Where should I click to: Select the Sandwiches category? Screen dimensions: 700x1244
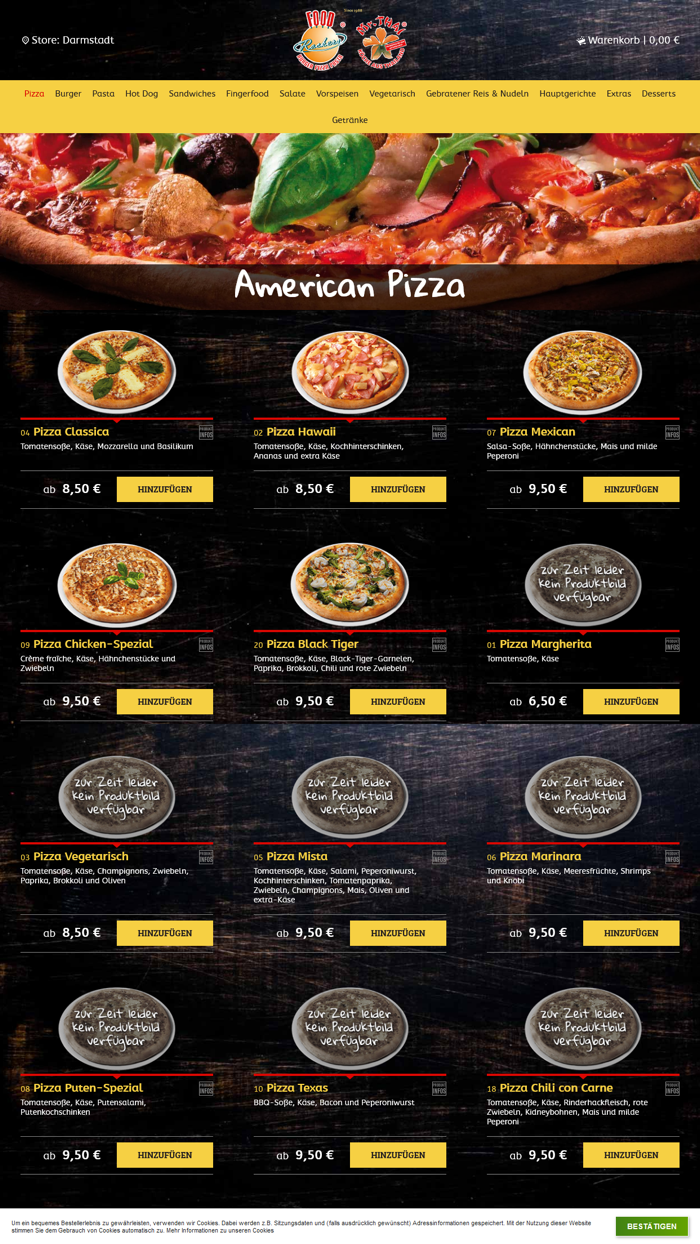pyautogui.click(x=192, y=93)
